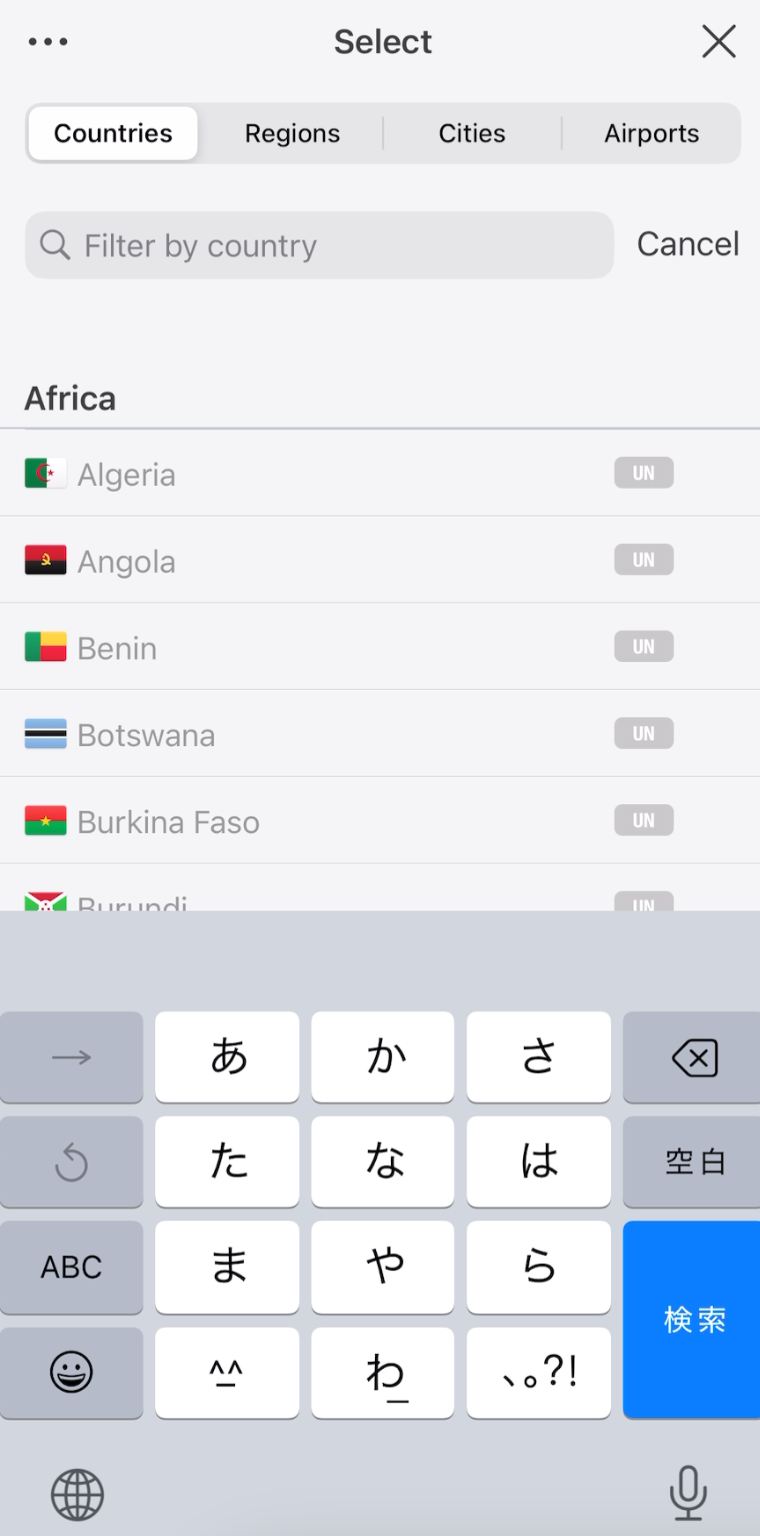Cancel the country filter search
Viewport: 760px width, 1536px height.
tap(688, 244)
